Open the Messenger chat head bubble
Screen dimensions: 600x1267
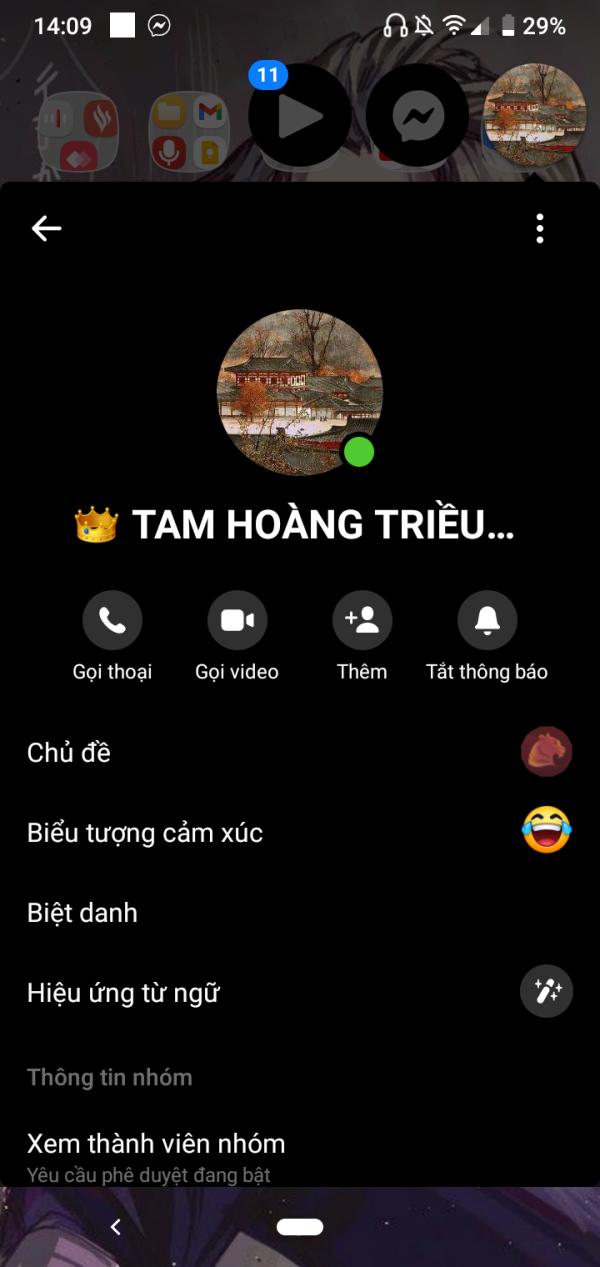point(418,115)
